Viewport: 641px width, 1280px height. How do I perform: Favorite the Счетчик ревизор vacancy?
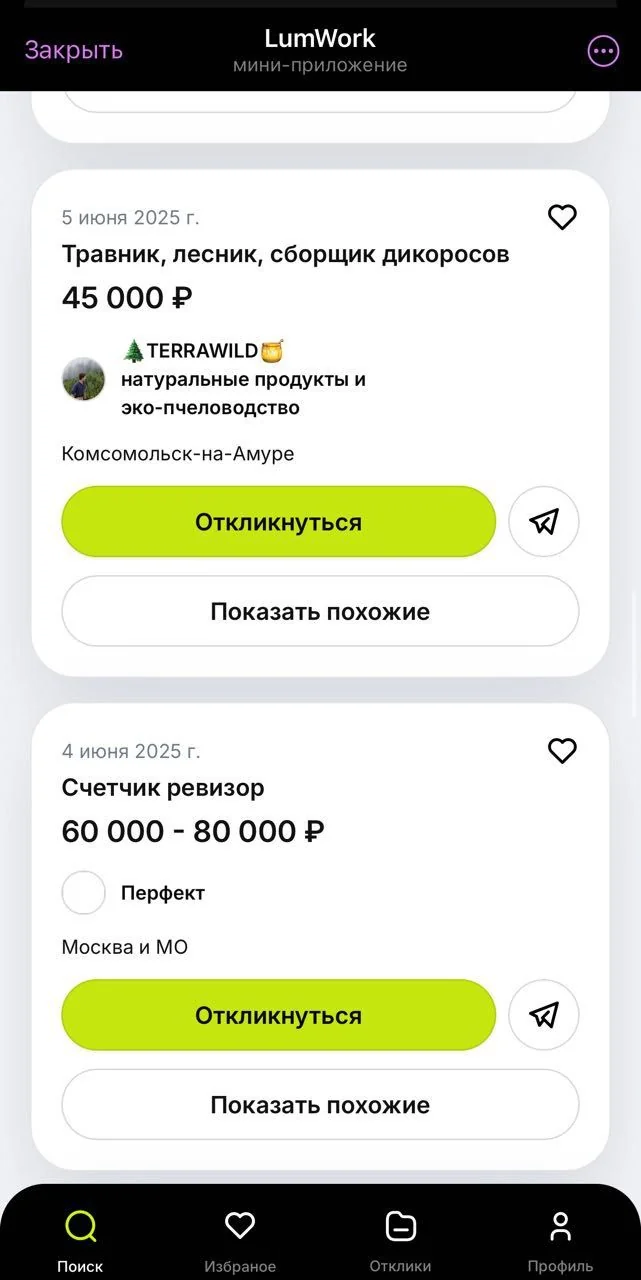pos(562,751)
